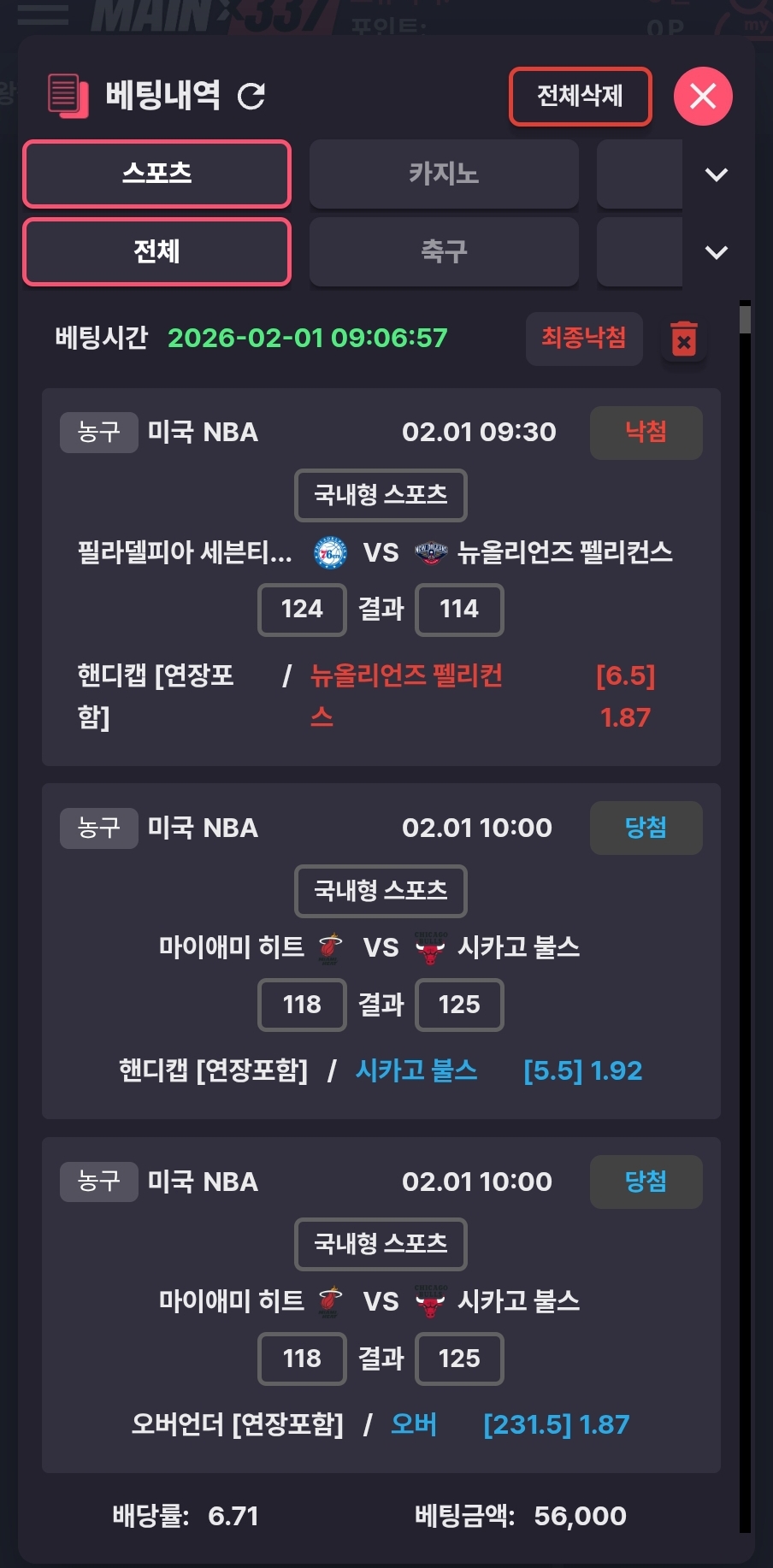Select the 스포츠 tab

[156, 174]
